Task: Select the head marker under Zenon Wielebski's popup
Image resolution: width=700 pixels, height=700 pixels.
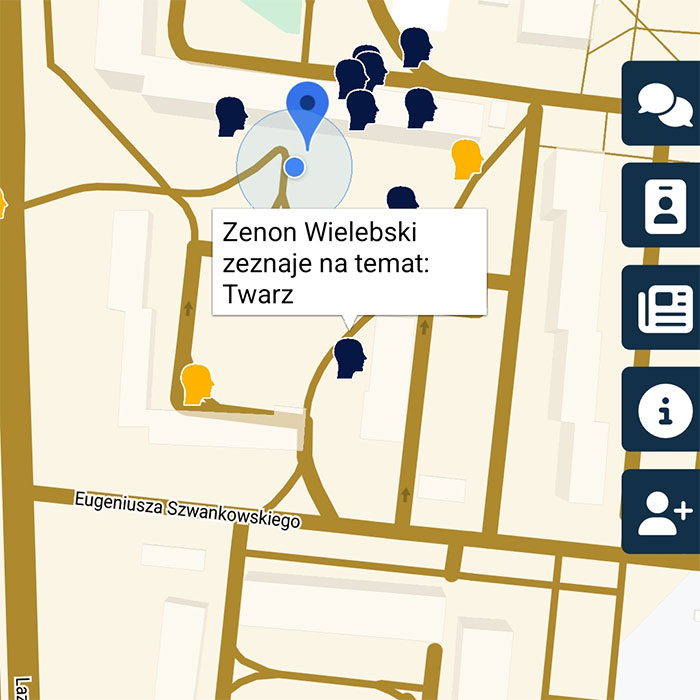Action: [349, 358]
